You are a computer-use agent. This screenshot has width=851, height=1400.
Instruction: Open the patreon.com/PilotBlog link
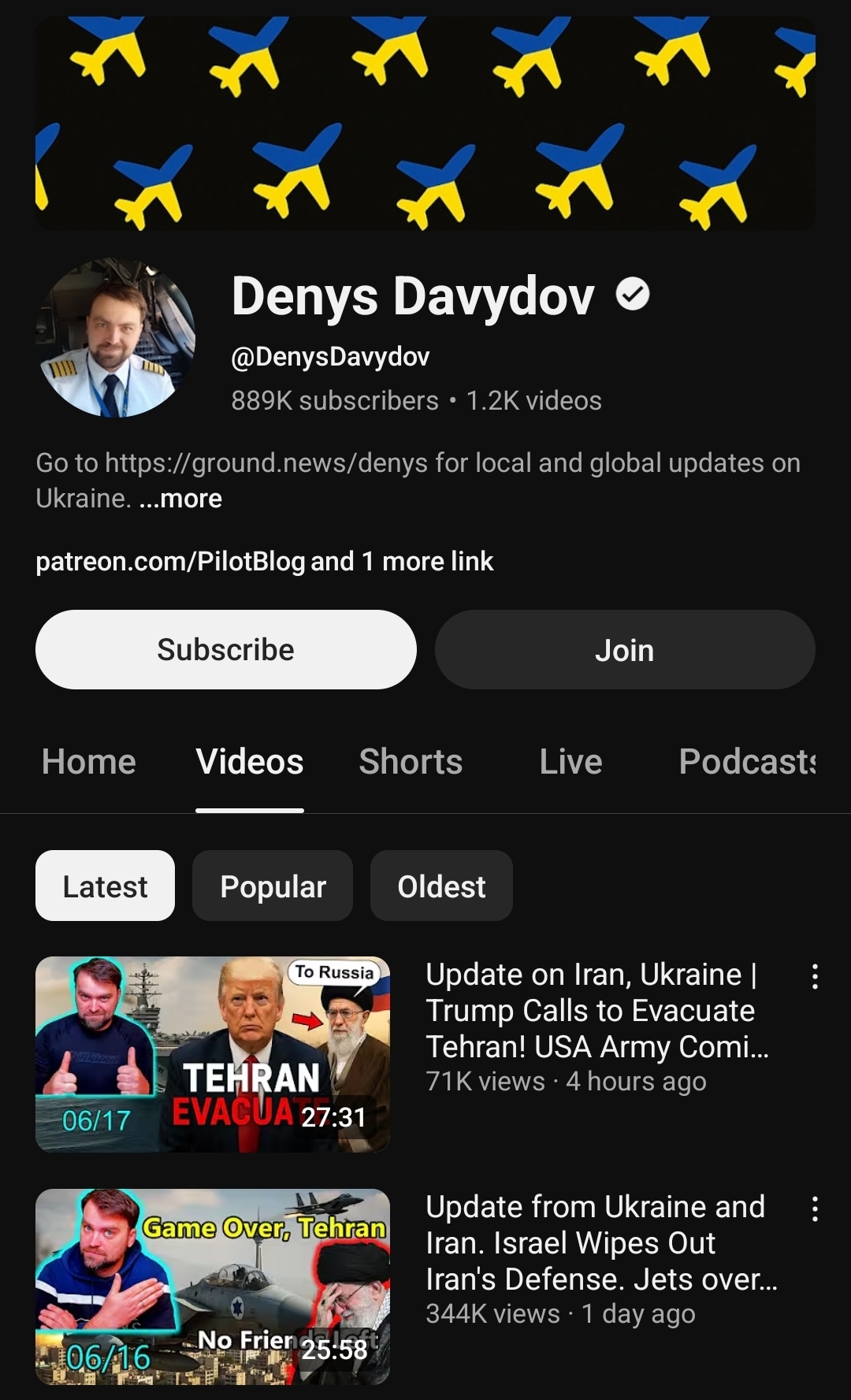[x=170, y=561]
